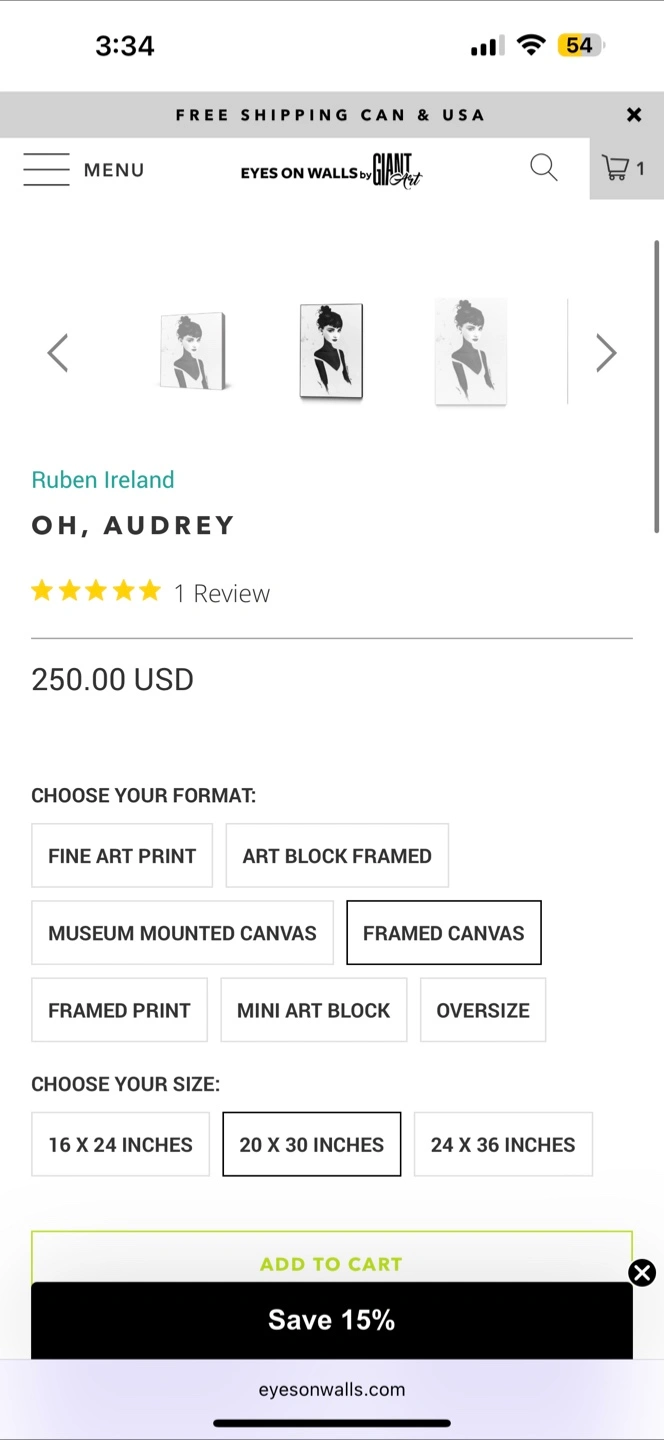Add the artwork to cart
Viewport: 664px width, 1440px height.
point(332,1258)
